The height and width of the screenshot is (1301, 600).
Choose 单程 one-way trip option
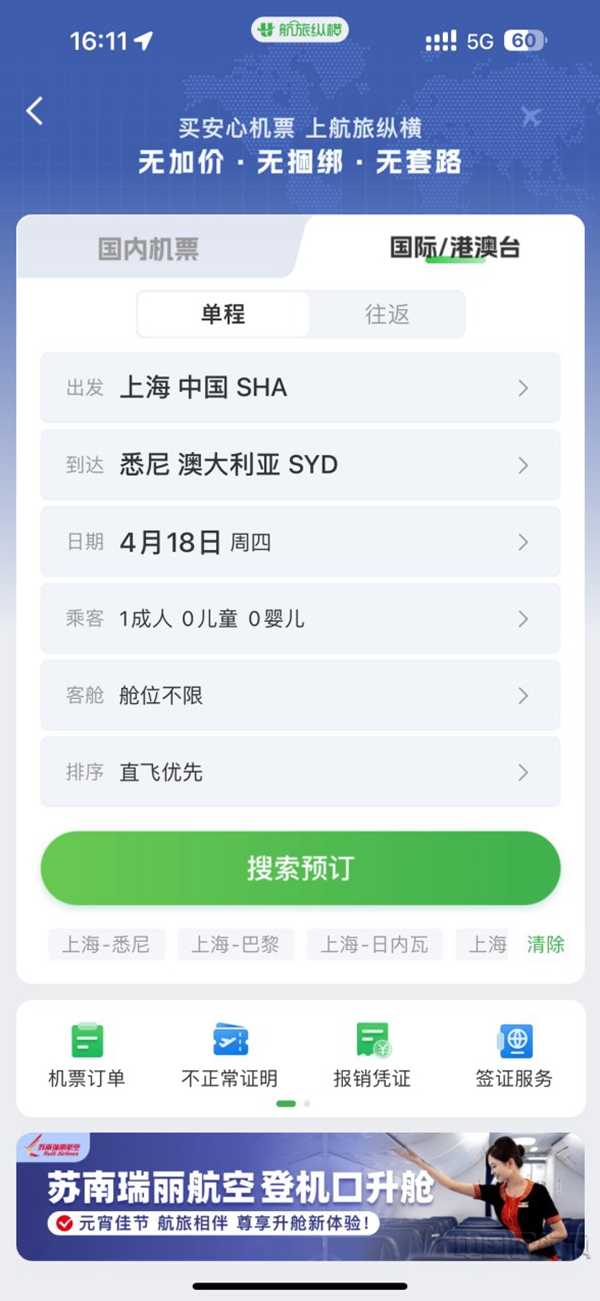[223, 314]
